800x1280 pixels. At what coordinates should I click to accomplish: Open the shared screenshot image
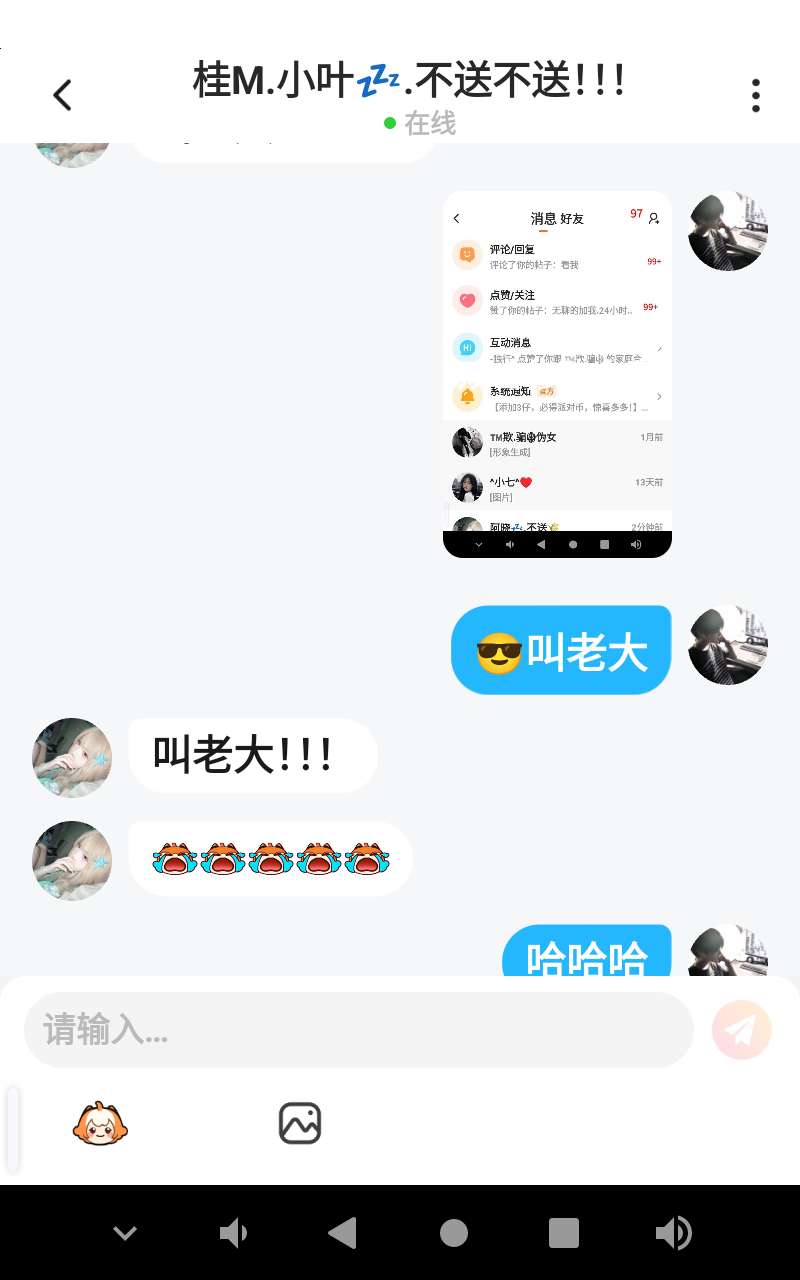pyautogui.click(x=557, y=374)
